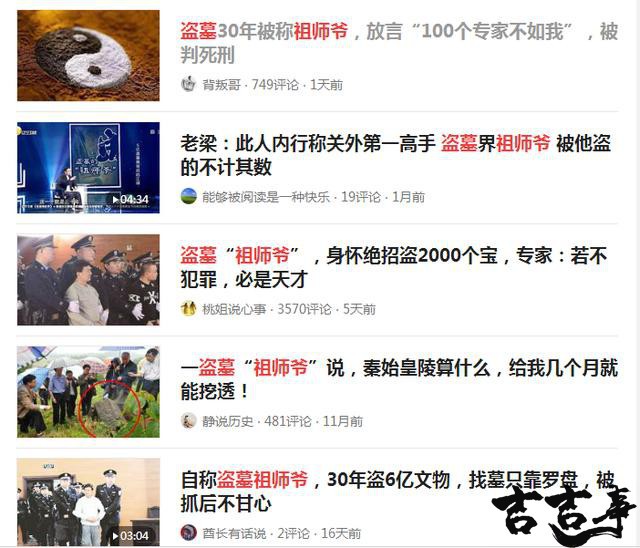
Task: Open article about 盗墓30年被称祖师爷 sentenced to death
Action: [x=398, y=44]
